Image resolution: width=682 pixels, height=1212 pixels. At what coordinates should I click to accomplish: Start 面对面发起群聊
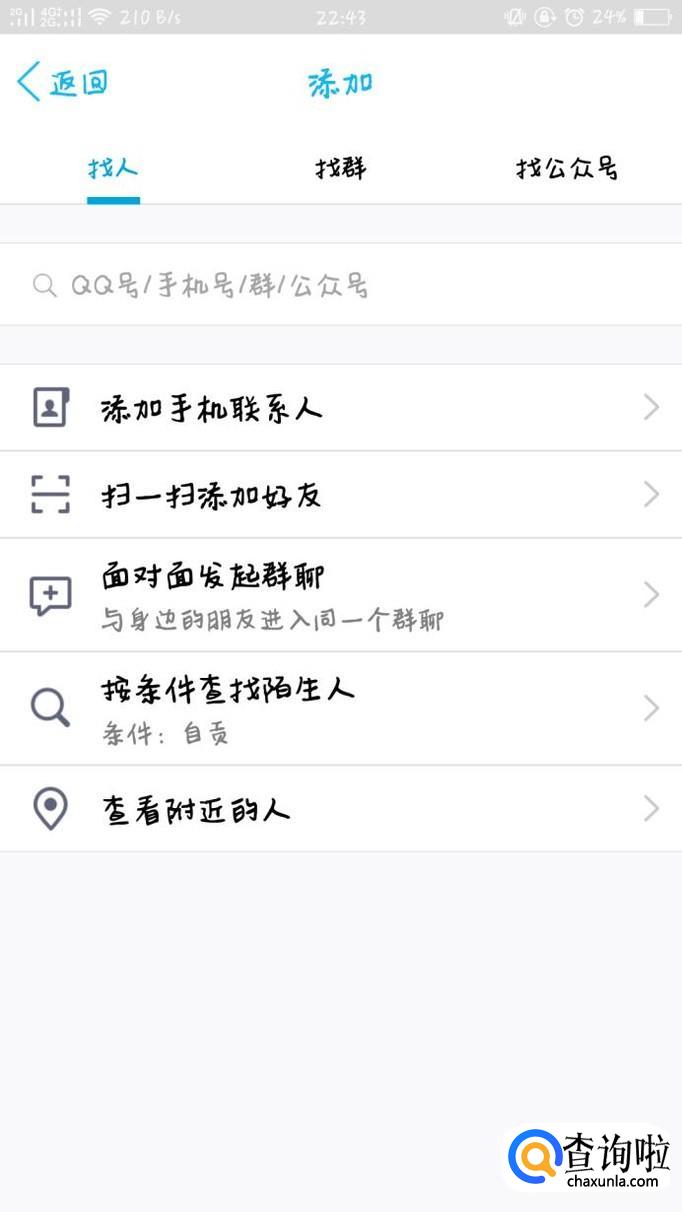coord(340,595)
